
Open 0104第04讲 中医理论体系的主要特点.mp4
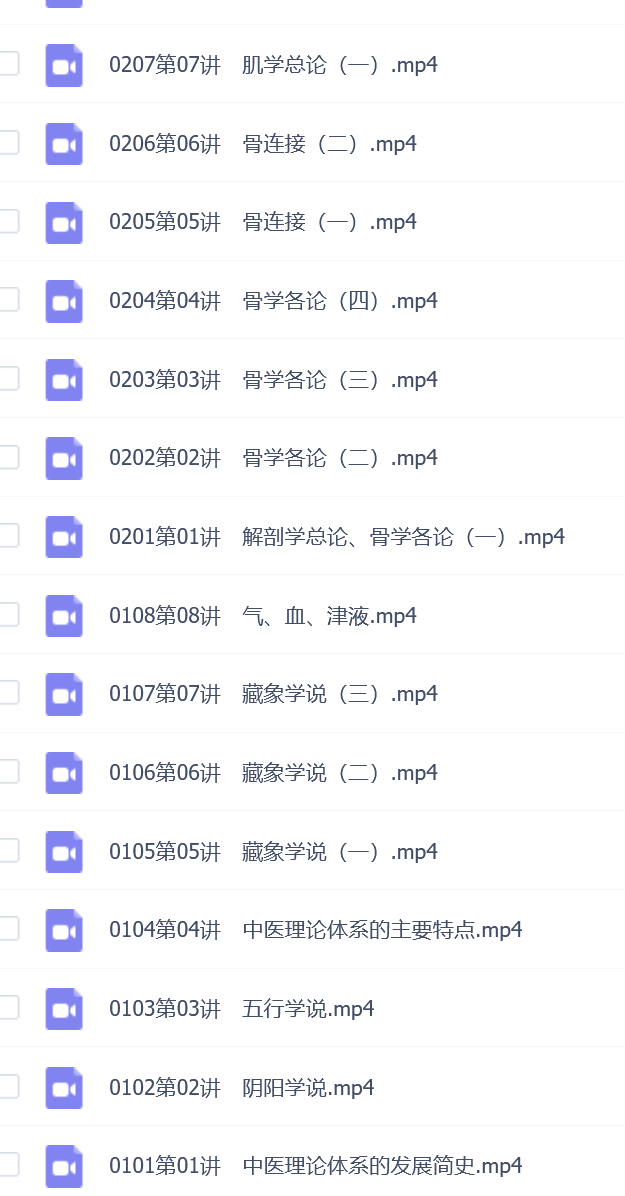coord(315,930)
